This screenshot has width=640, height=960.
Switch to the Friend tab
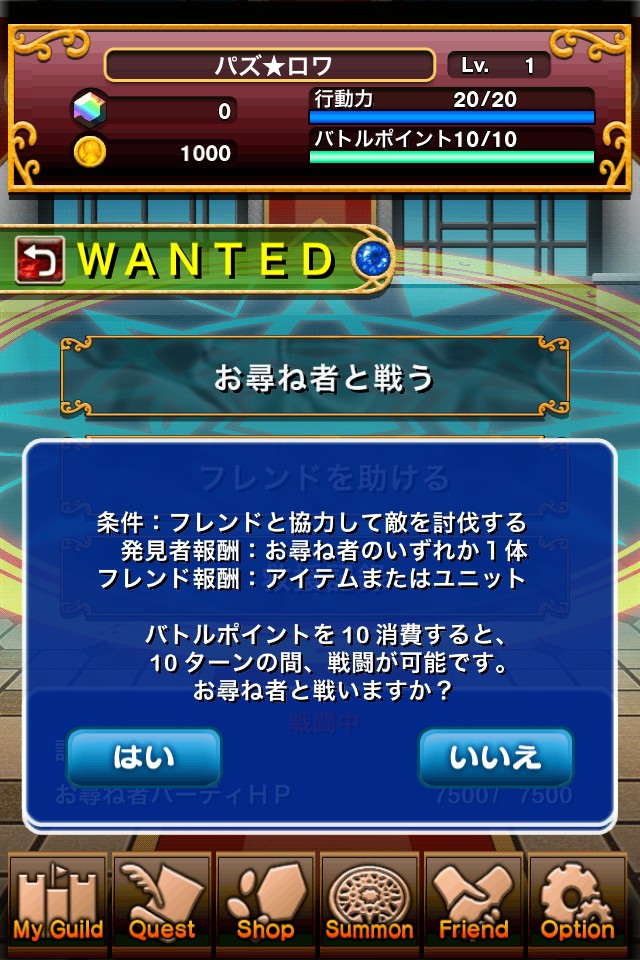click(x=473, y=900)
